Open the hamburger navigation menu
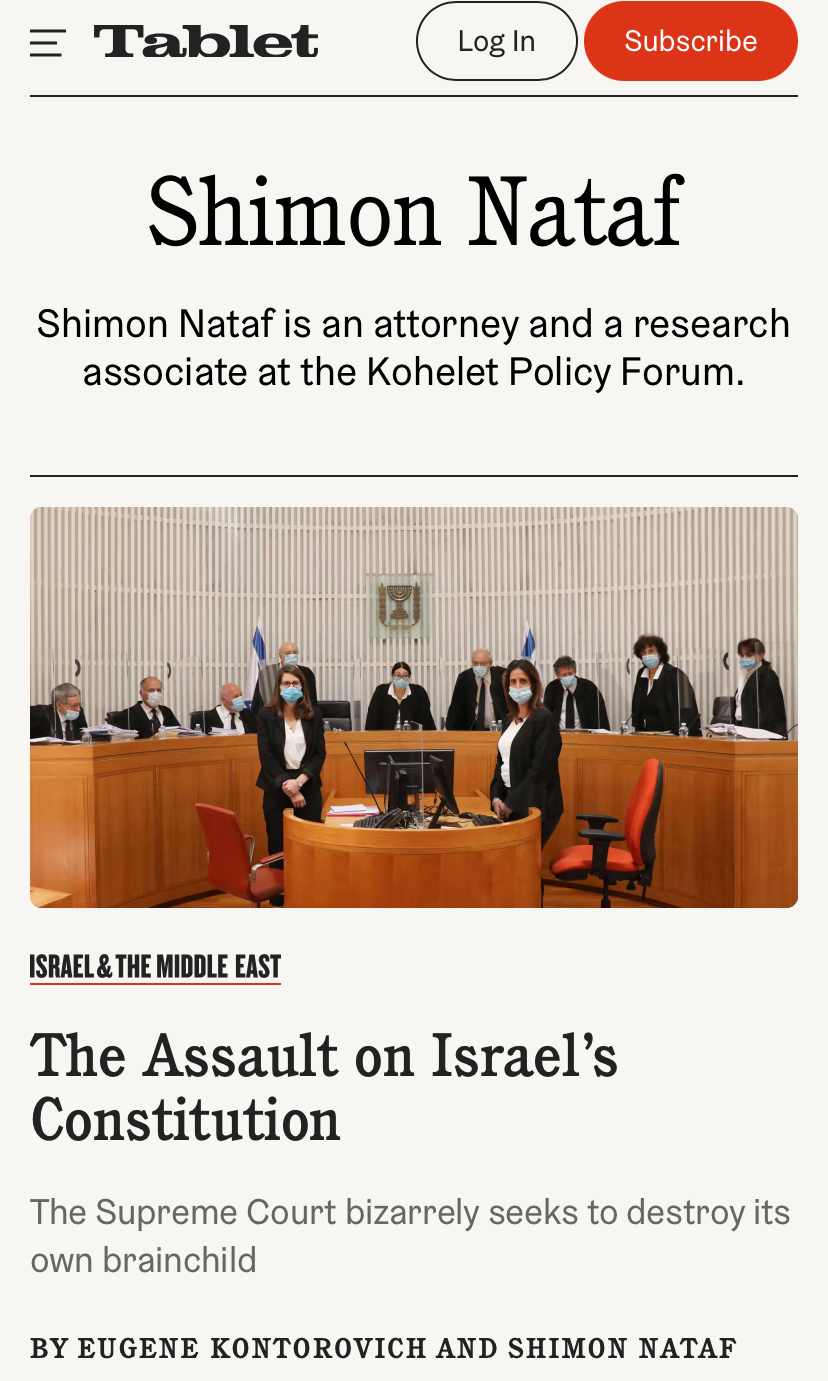Viewport: 828px width, 1381px height. (47, 43)
